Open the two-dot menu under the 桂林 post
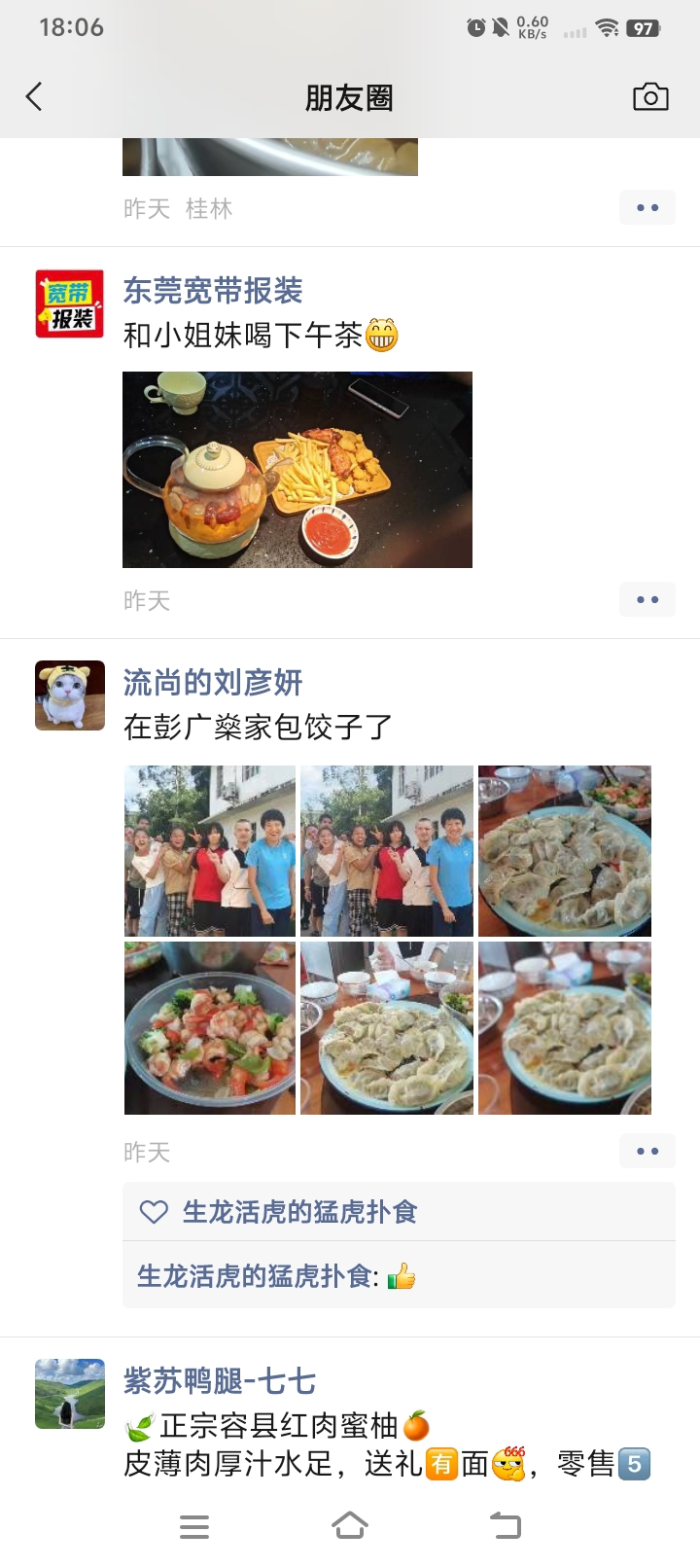Screen dimensions: 700x1568 pos(647,207)
